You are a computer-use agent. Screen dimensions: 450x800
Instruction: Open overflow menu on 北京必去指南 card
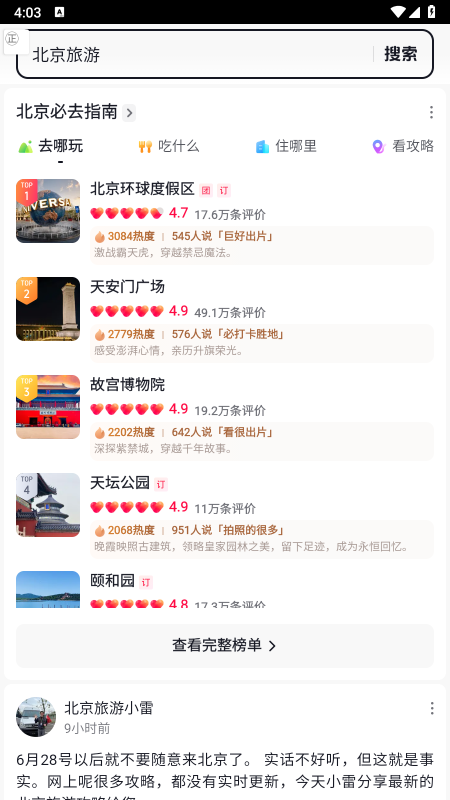(431, 112)
